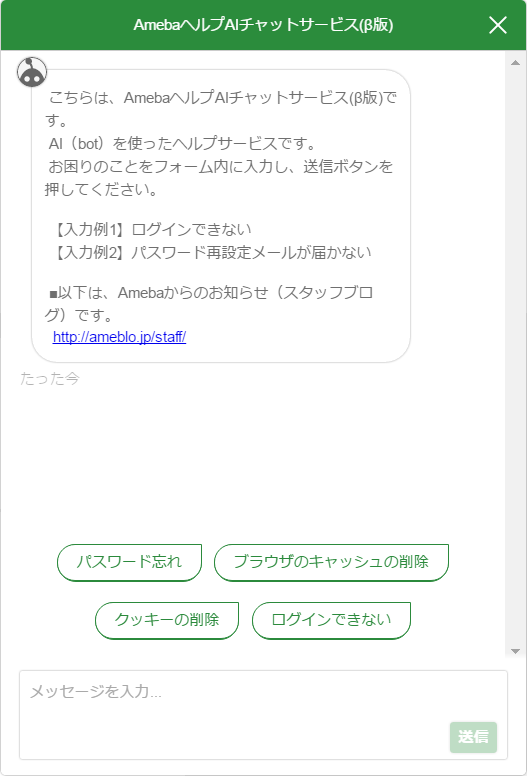Image resolution: width=527 pixels, height=776 pixels.
Task: Tap the scrollbar down arrow
Action: [x=515, y=651]
